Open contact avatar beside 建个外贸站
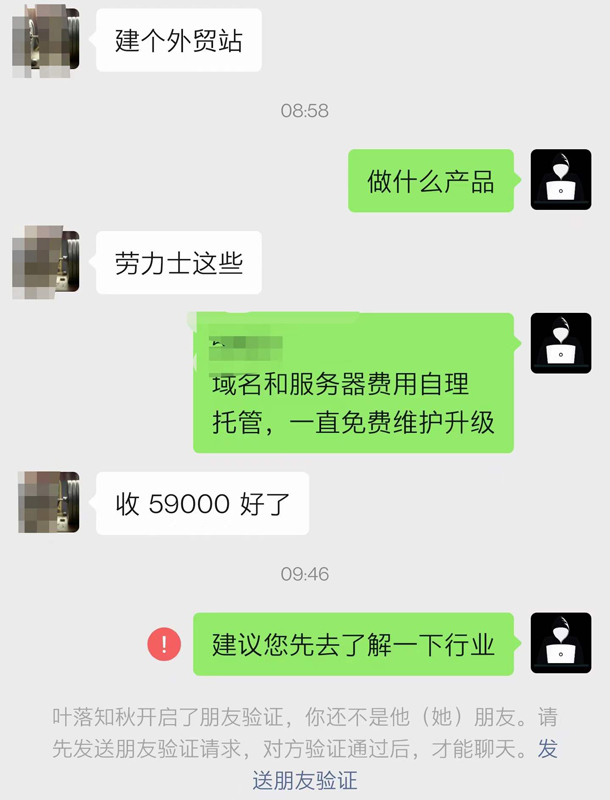The image size is (610, 800). pos(45,40)
